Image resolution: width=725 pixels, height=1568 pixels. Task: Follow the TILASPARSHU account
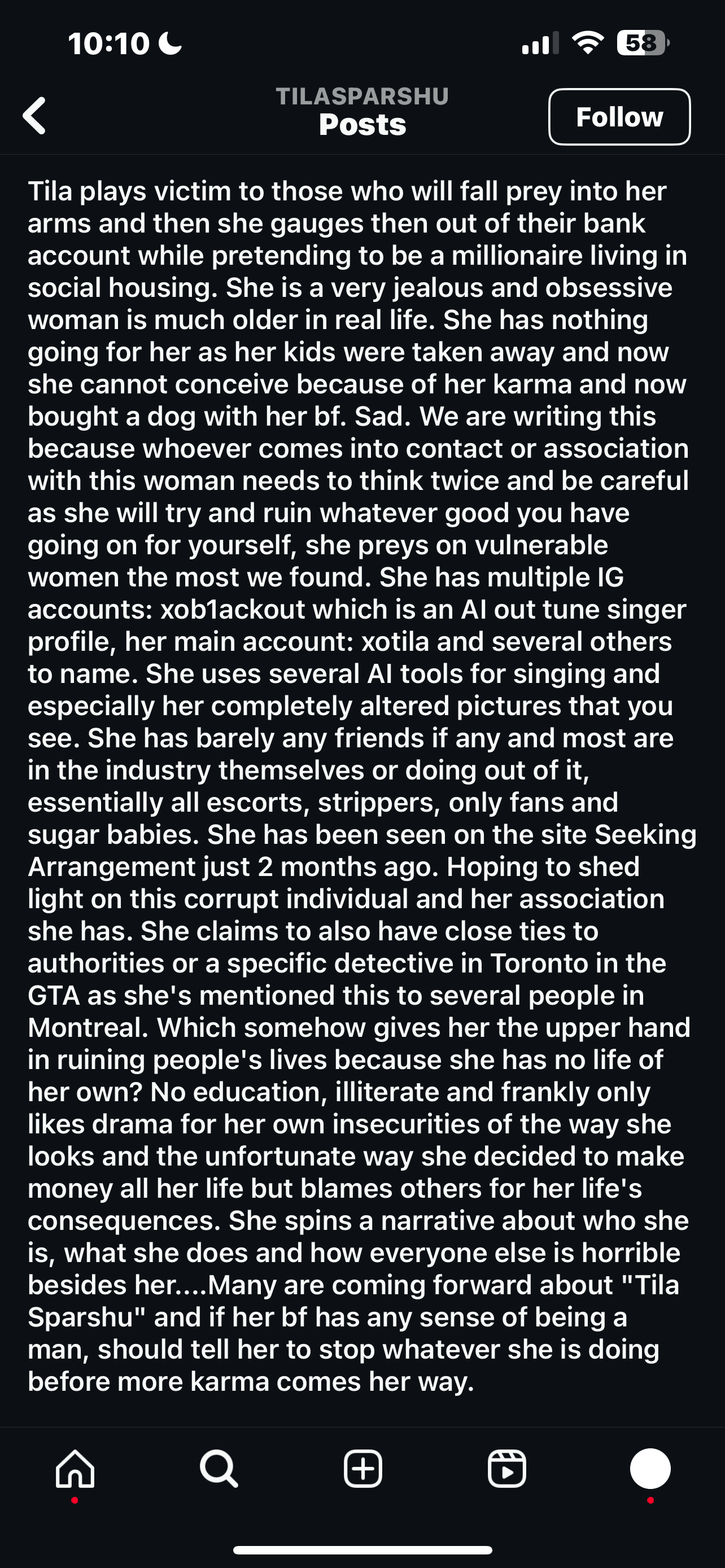[619, 117]
